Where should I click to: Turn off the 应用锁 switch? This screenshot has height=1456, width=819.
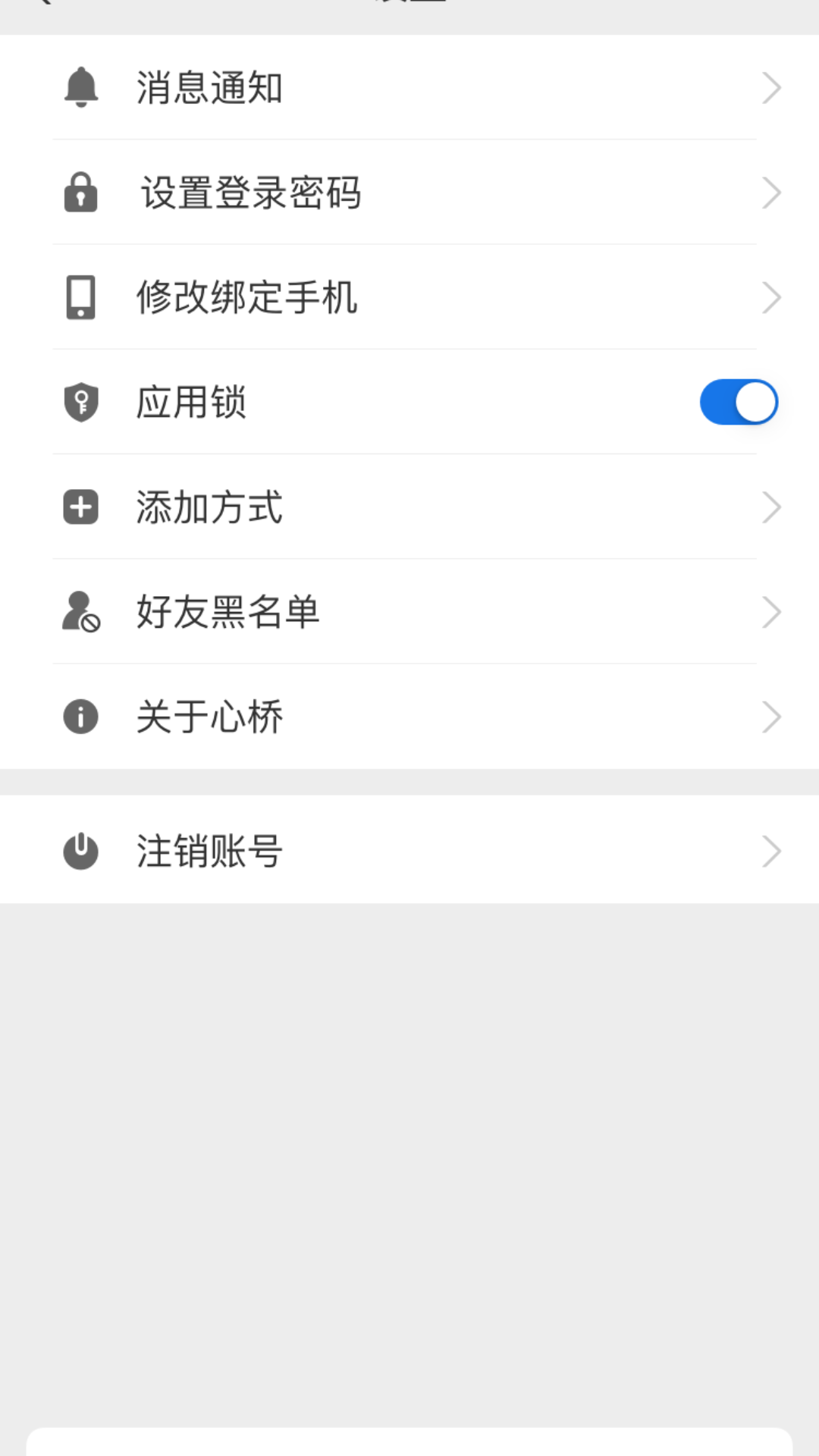tap(739, 402)
